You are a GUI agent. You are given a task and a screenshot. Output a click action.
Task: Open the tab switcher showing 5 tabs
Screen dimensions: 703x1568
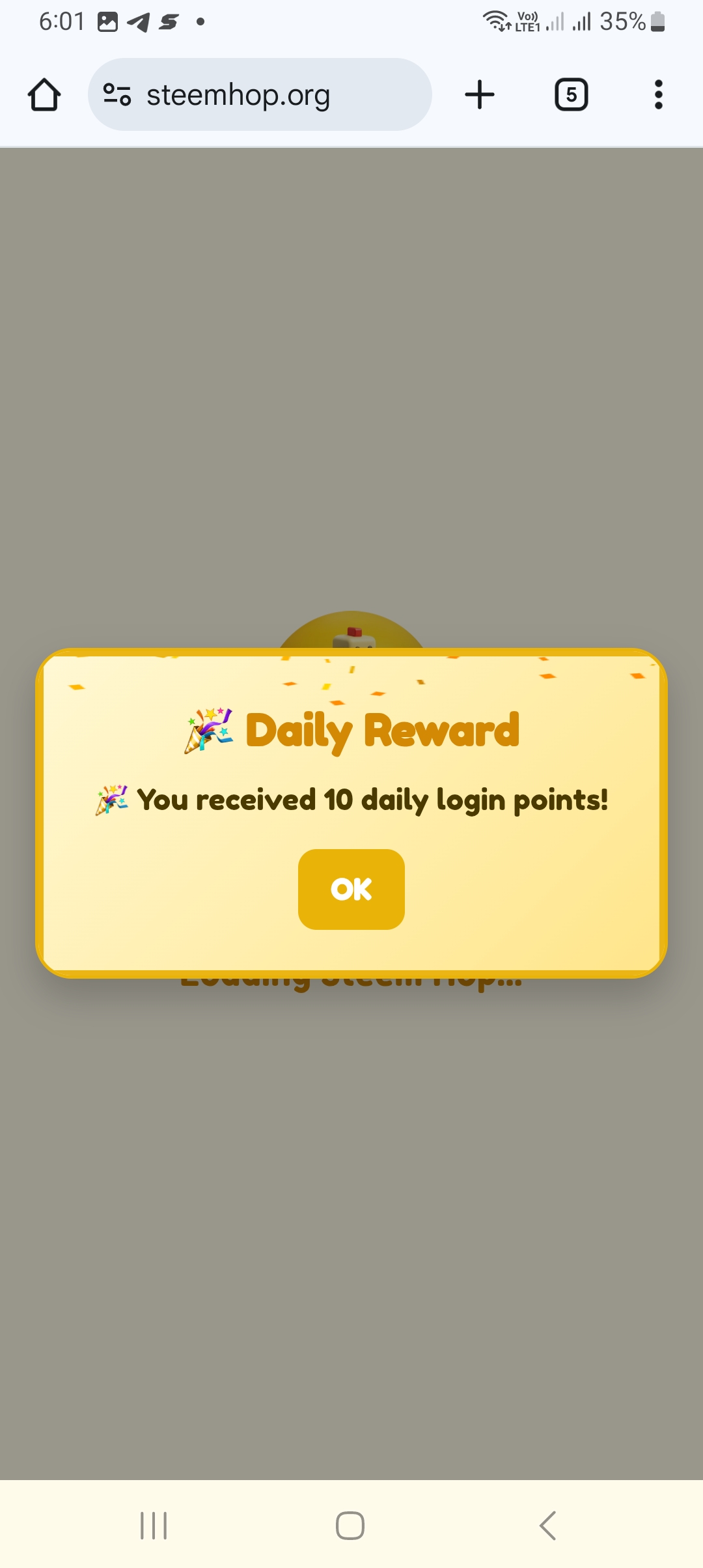(x=571, y=95)
